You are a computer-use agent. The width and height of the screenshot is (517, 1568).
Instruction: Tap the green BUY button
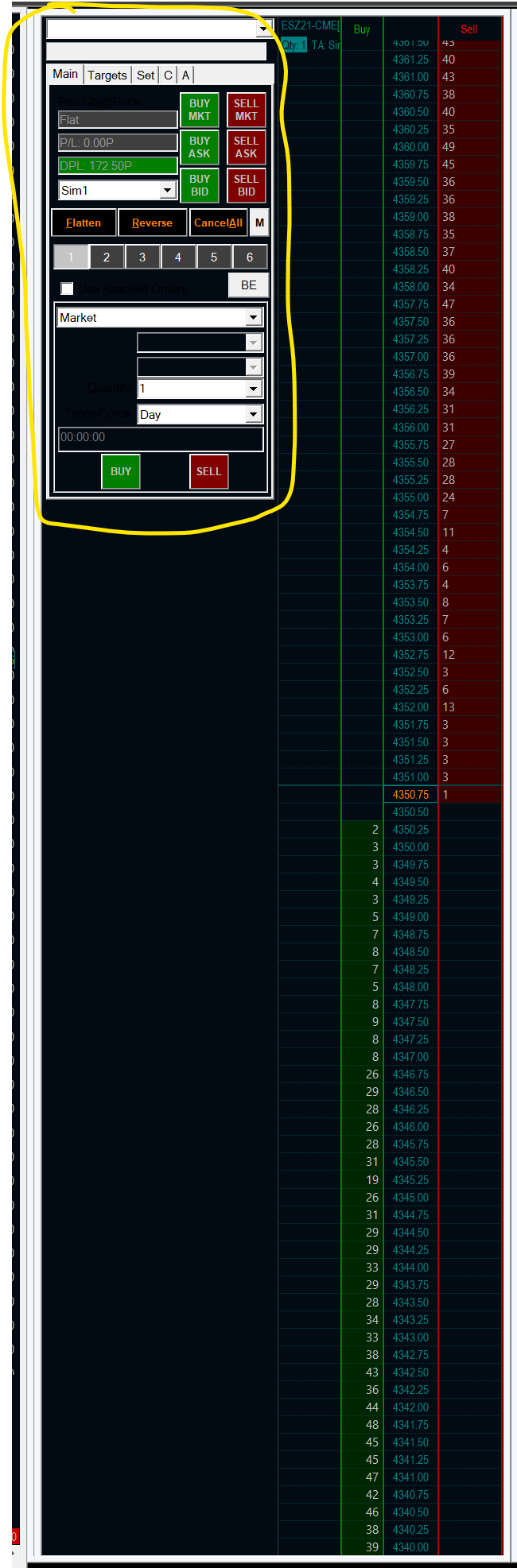click(121, 471)
